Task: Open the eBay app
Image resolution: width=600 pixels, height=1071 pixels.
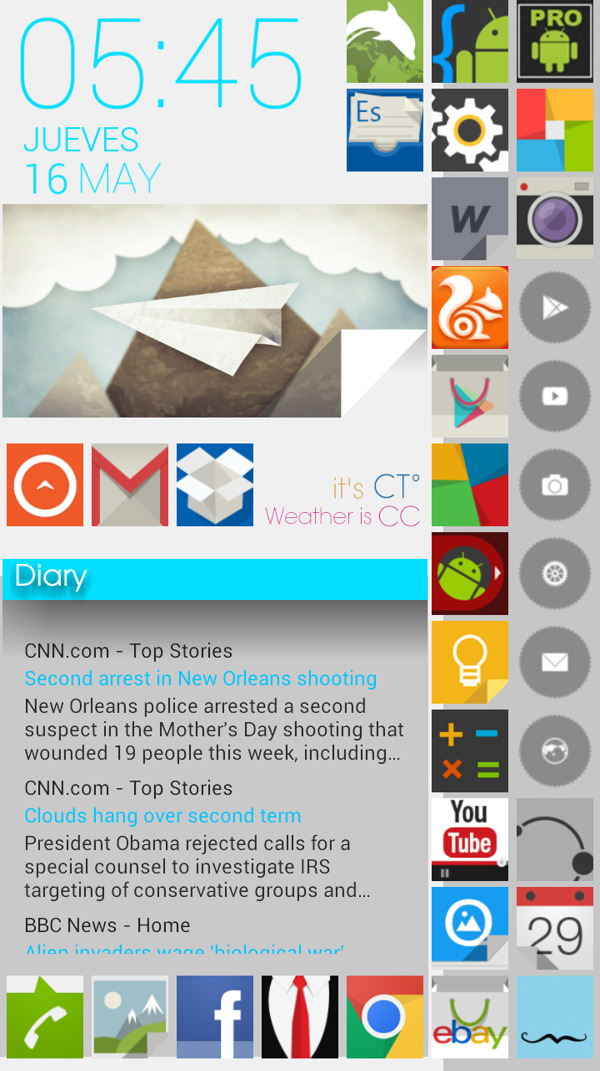Action: 470,1017
